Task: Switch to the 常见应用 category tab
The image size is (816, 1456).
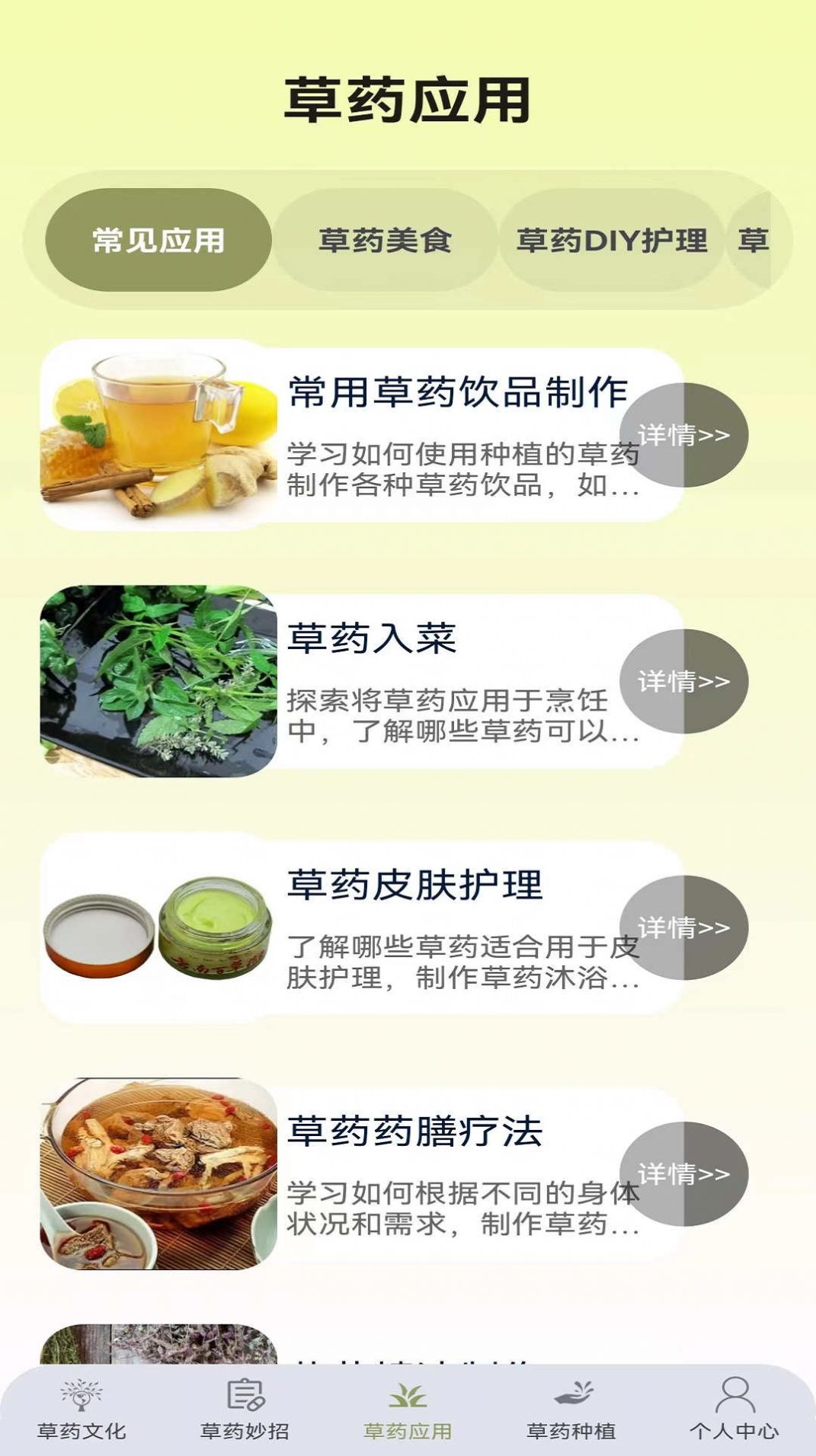Action: (x=158, y=238)
